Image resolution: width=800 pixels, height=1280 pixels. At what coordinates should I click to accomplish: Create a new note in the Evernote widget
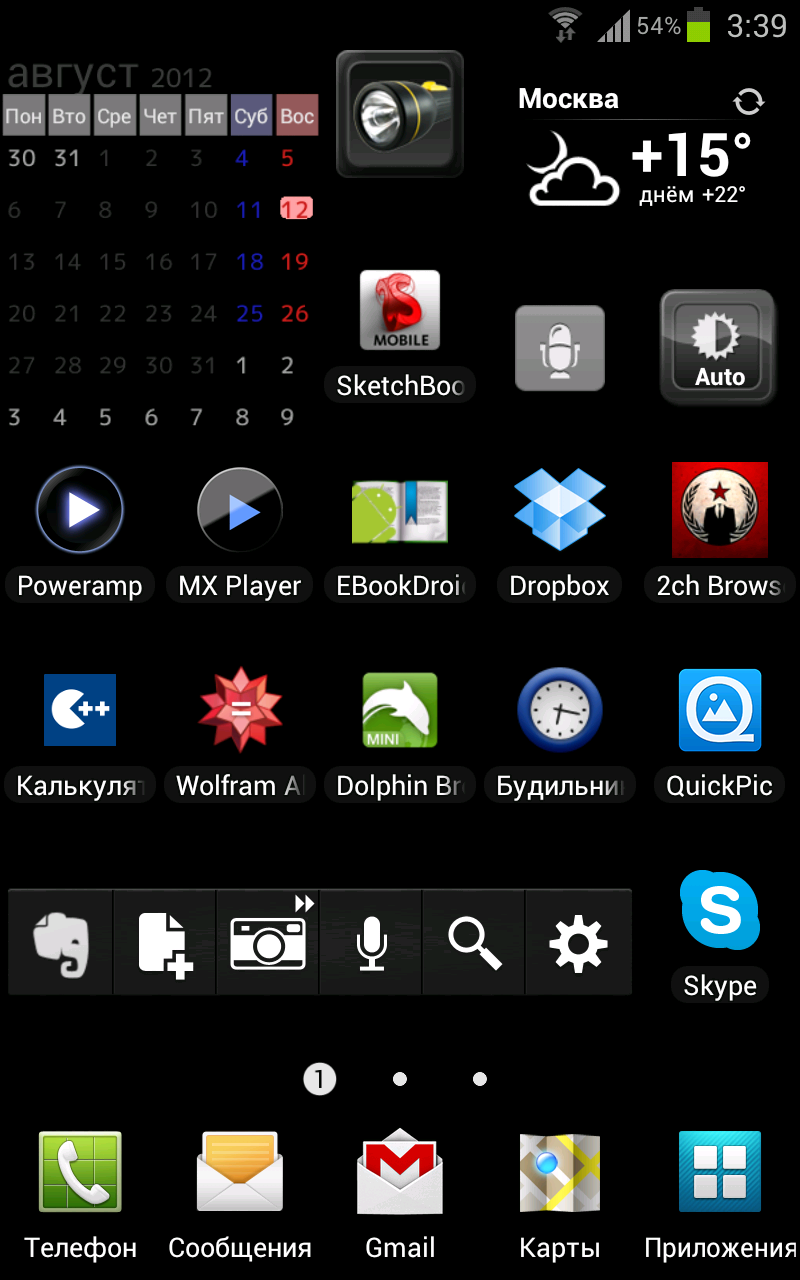tap(164, 943)
